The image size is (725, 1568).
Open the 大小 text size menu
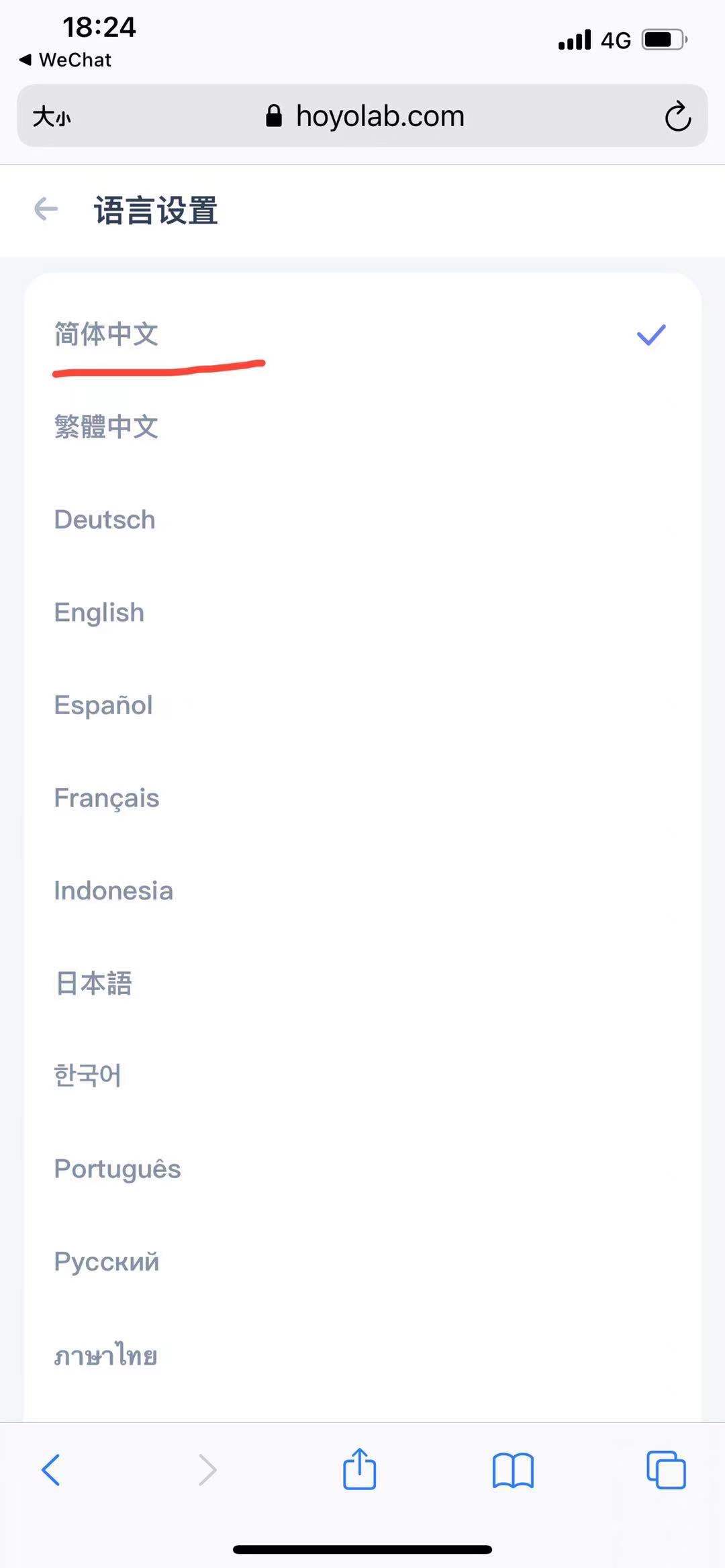click(x=52, y=117)
